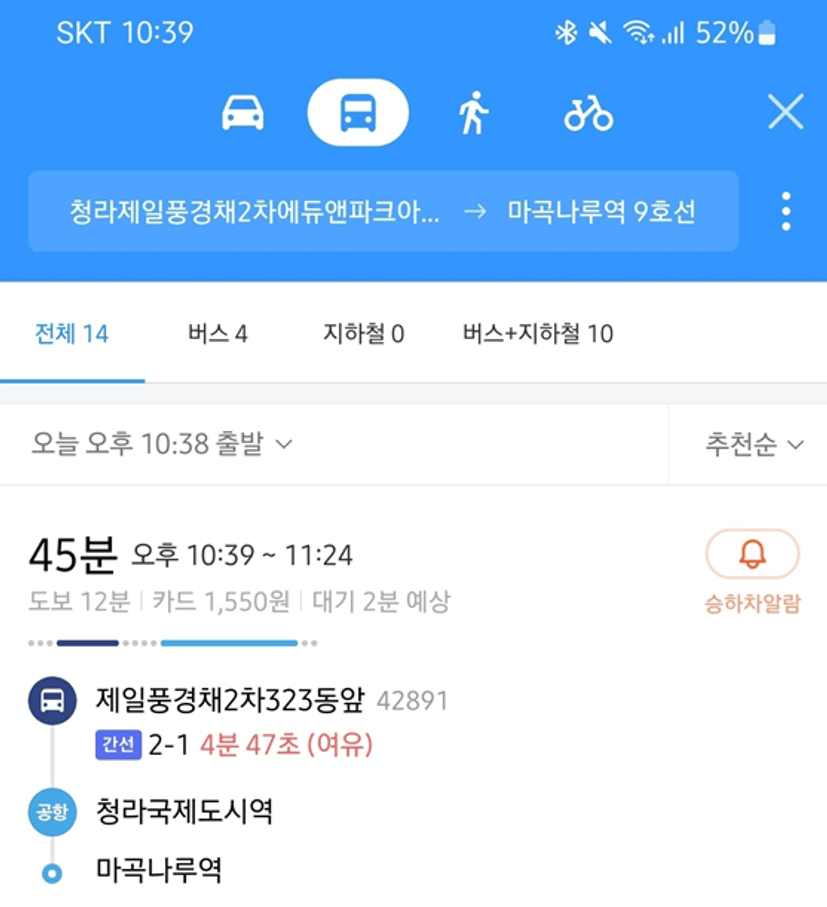This screenshot has height=907, width=827.
Task: Switch to car directions mode
Action: tap(243, 113)
